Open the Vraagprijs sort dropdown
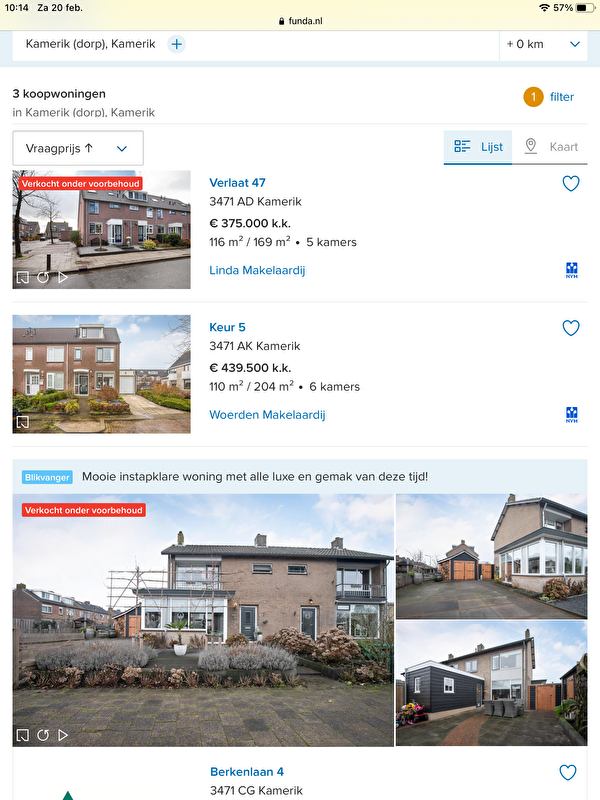 pos(78,148)
